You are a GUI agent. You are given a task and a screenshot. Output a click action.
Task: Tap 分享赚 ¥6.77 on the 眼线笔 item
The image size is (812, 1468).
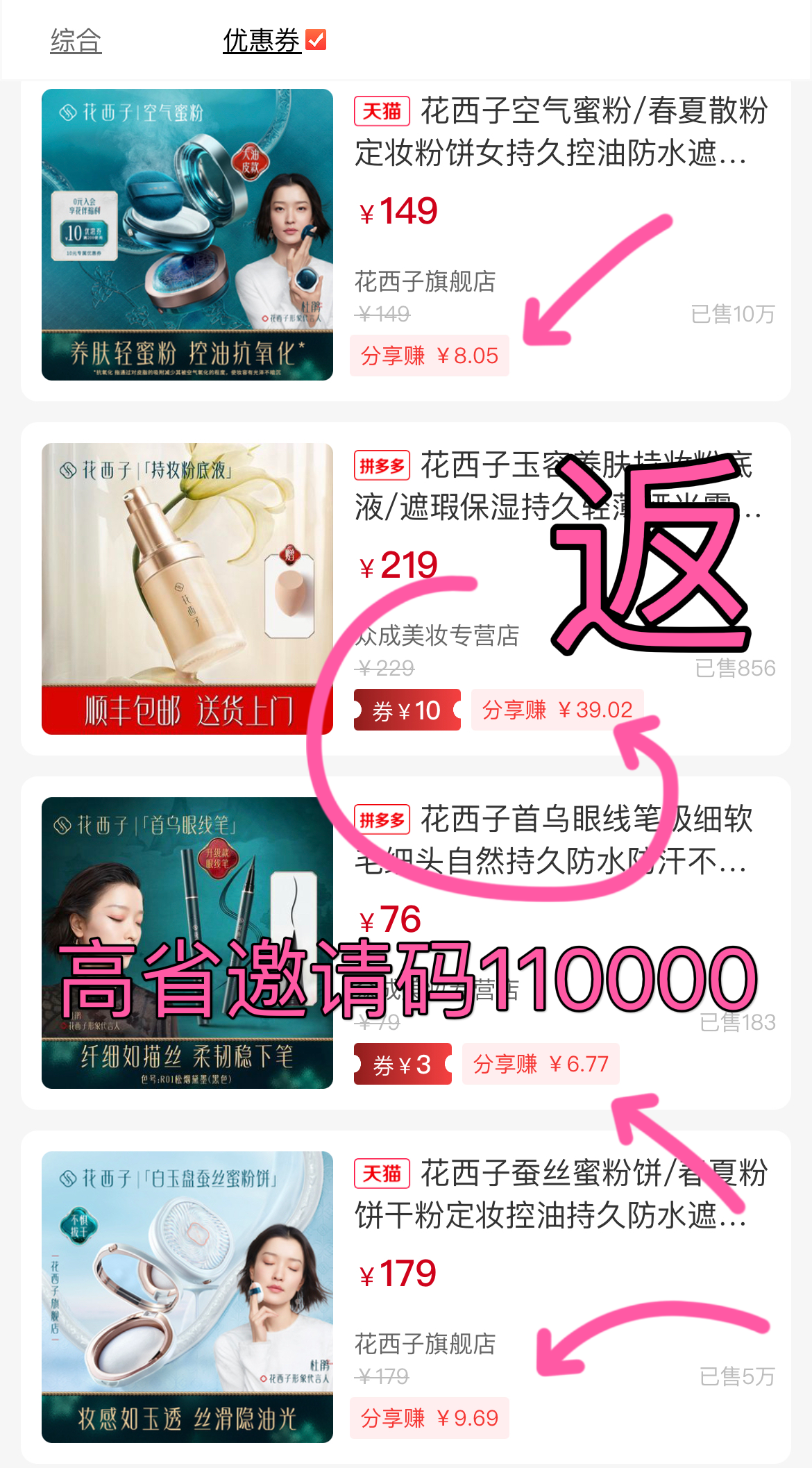tap(540, 1064)
